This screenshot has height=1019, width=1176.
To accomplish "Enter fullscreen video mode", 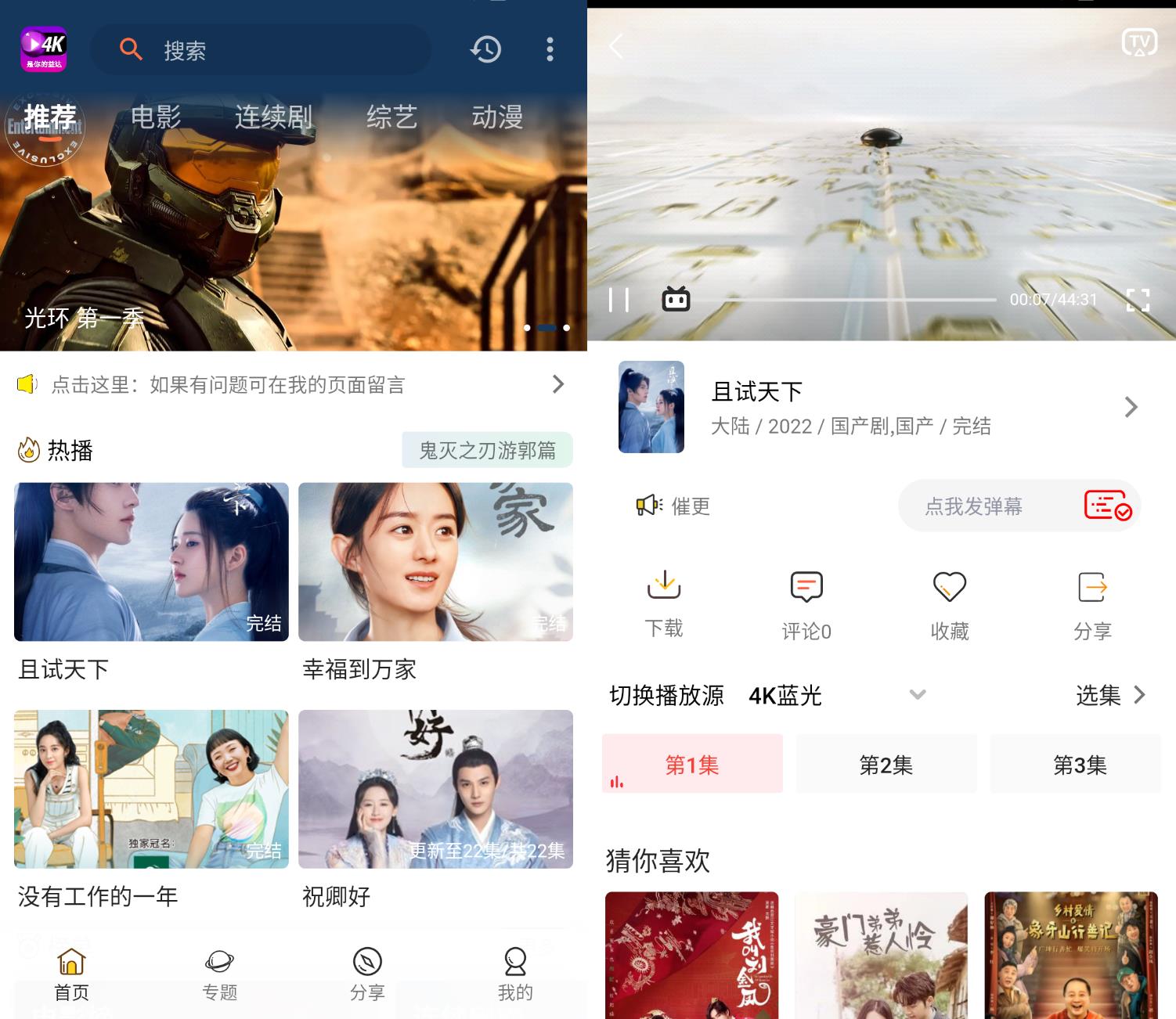I will click(x=1138, y=300).
